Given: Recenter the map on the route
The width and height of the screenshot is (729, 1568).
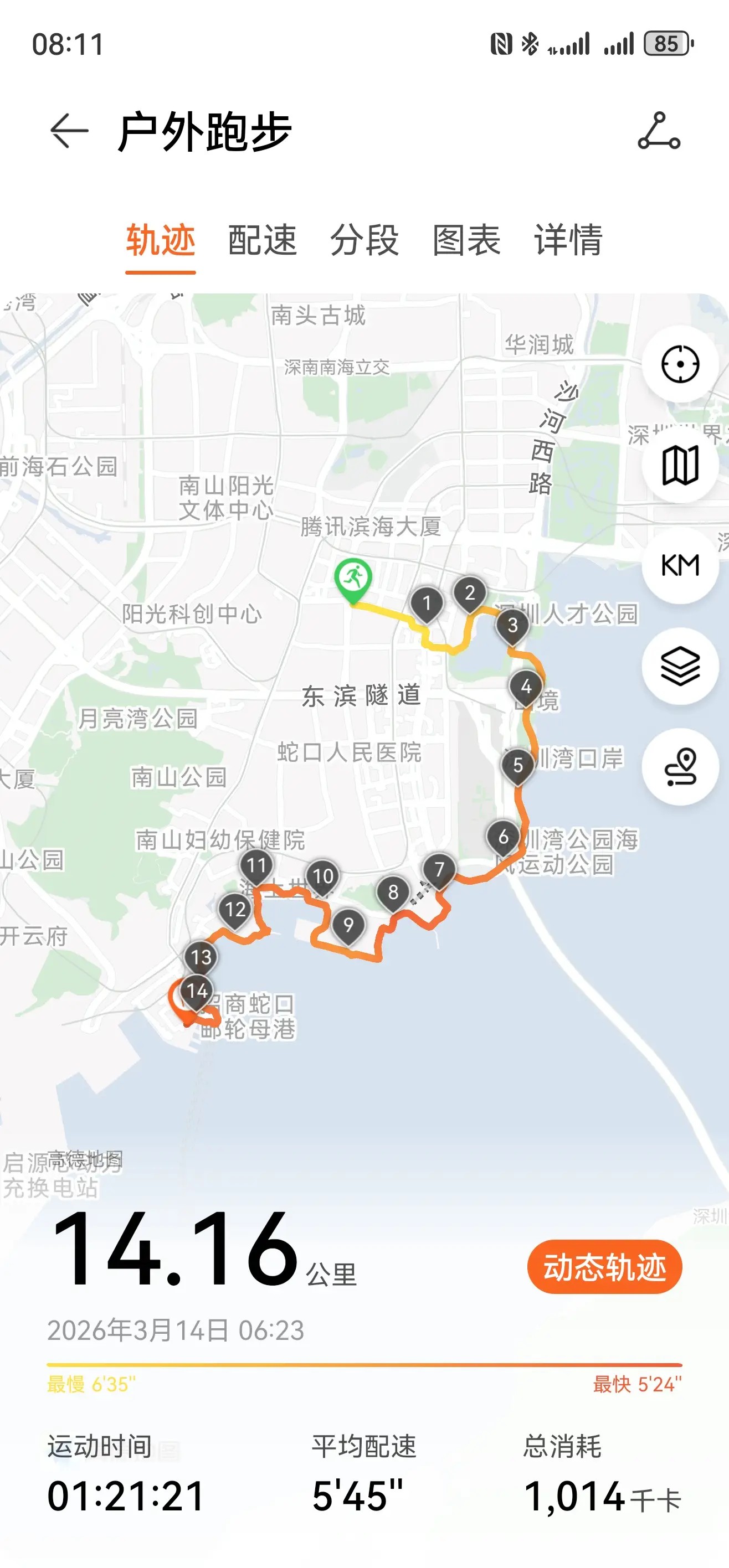Looking at the screenshot, I should tap(680, 365).
